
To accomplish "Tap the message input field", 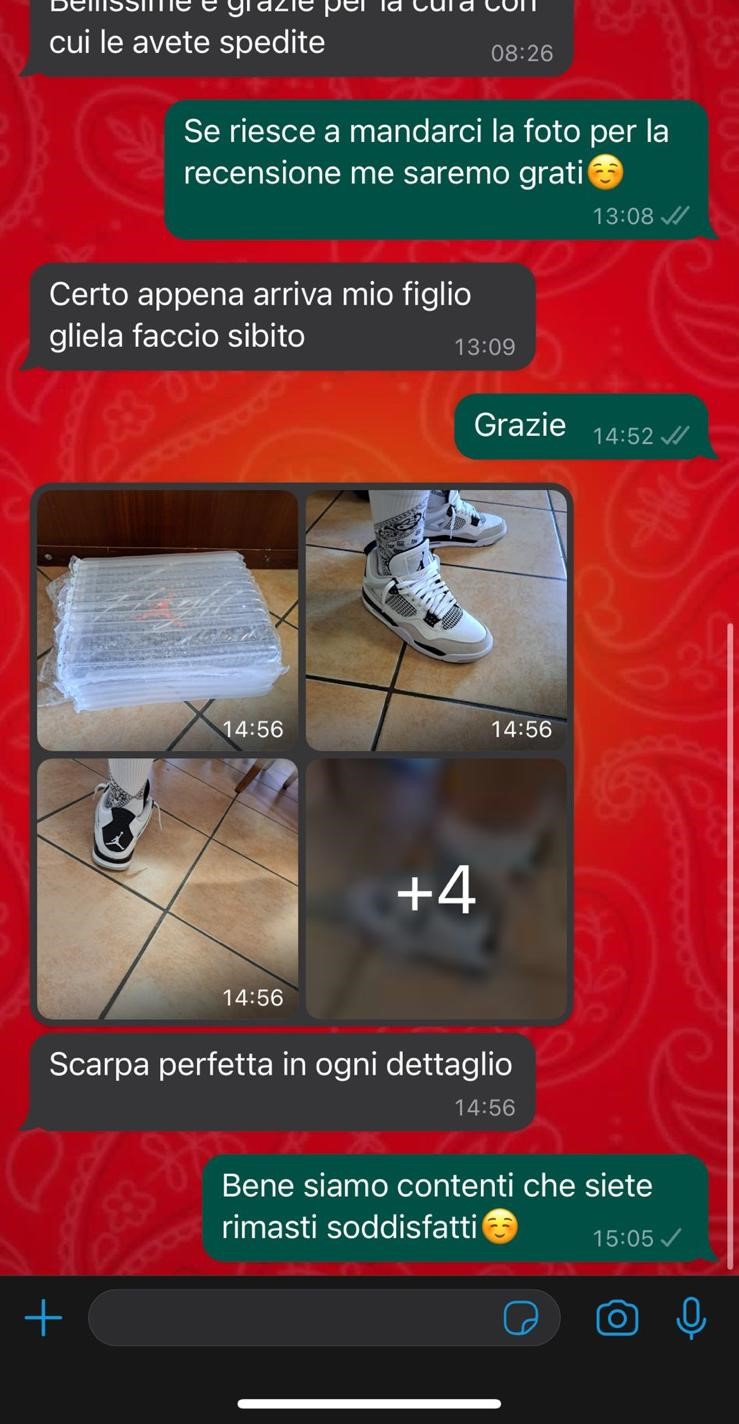I will (x=295, y=1318).
